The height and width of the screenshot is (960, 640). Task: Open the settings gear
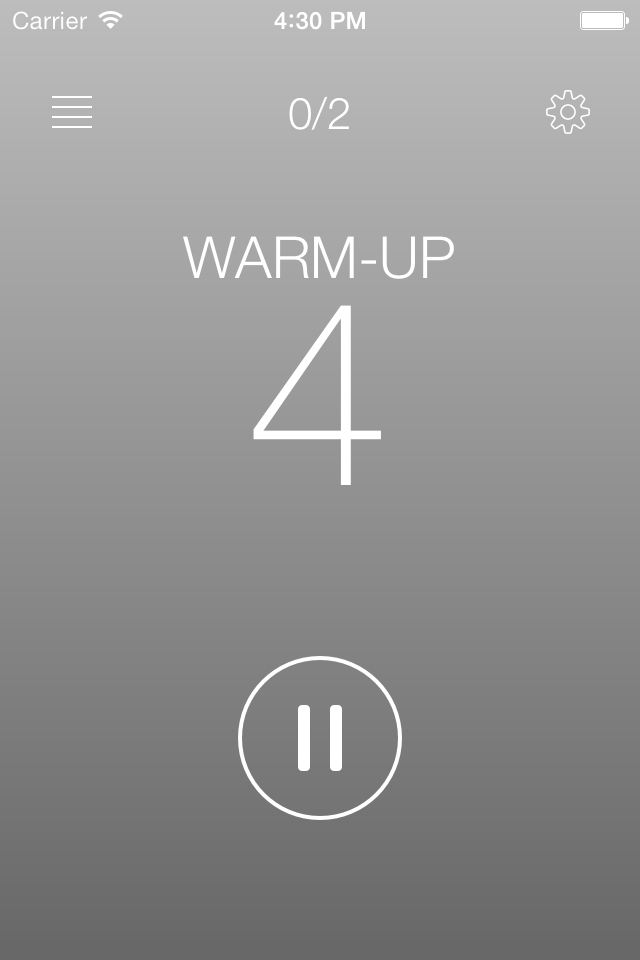[568, 112]
